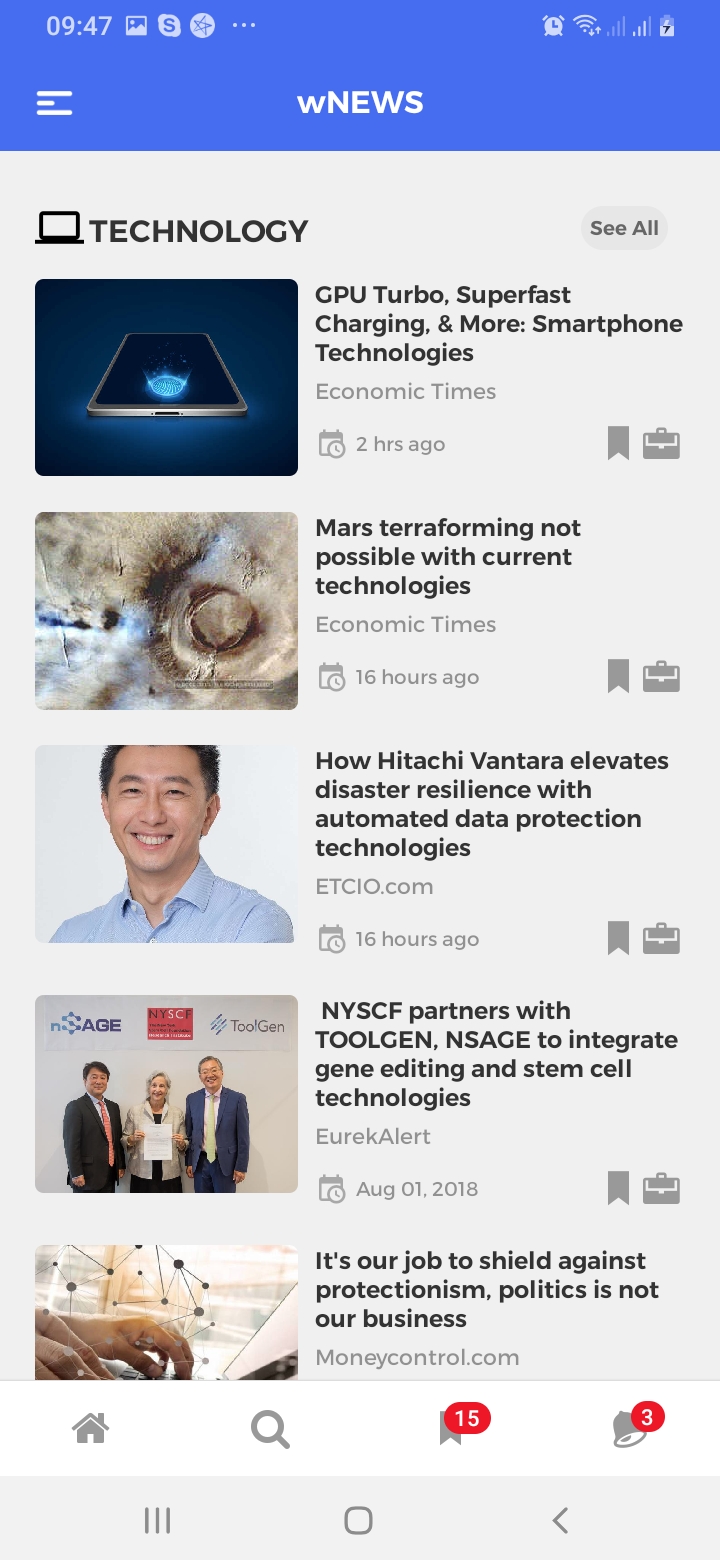Bookmark the NYSCF gene editing article
The image size is (720, 1560).
point(618,1188)
